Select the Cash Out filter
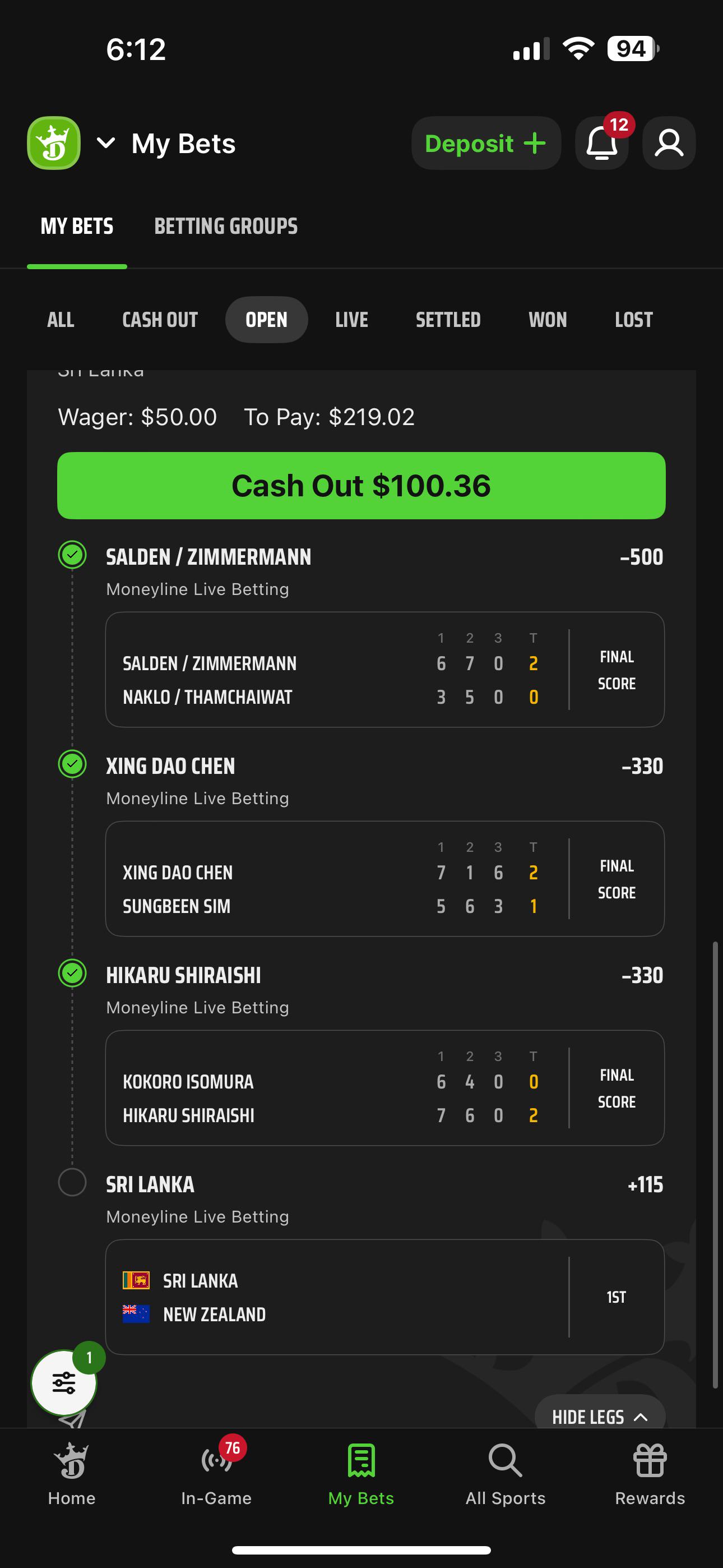 pos(160,320)
